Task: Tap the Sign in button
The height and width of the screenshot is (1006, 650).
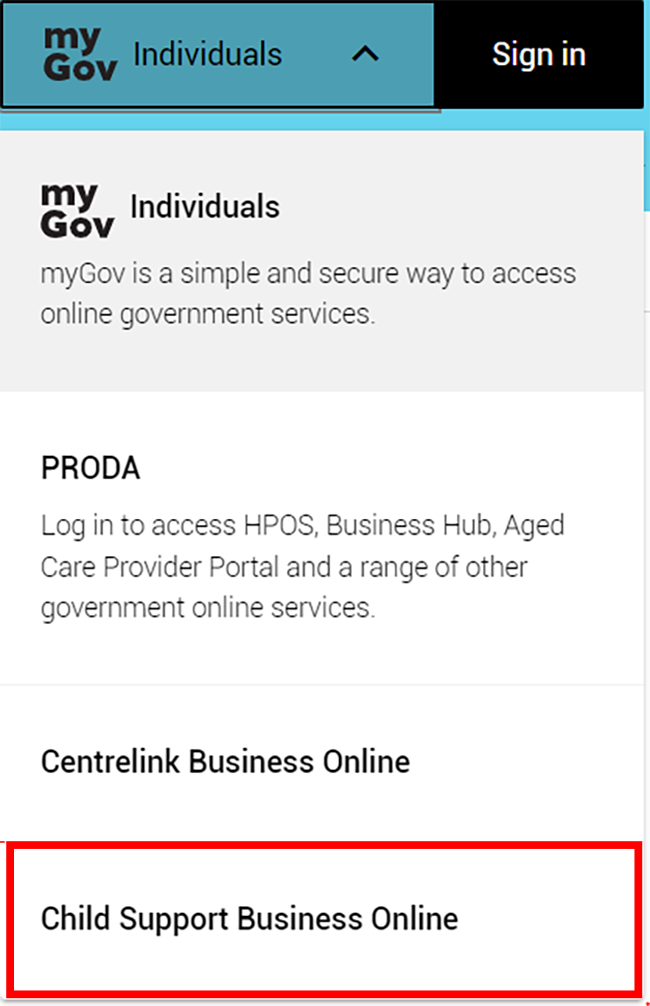Action: [538, 54]
